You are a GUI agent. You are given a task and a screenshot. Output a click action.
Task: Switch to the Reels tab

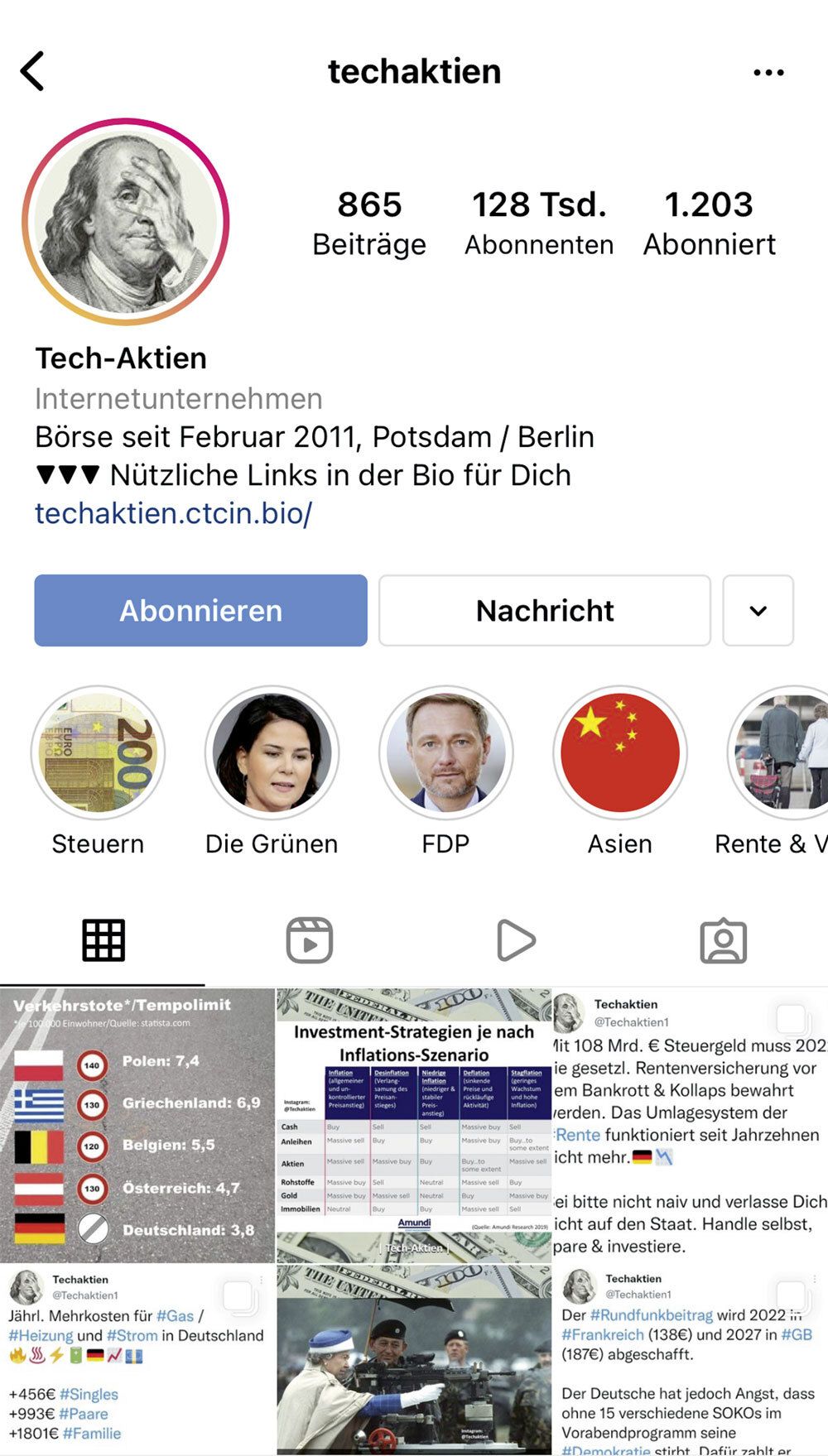(310, 940)
